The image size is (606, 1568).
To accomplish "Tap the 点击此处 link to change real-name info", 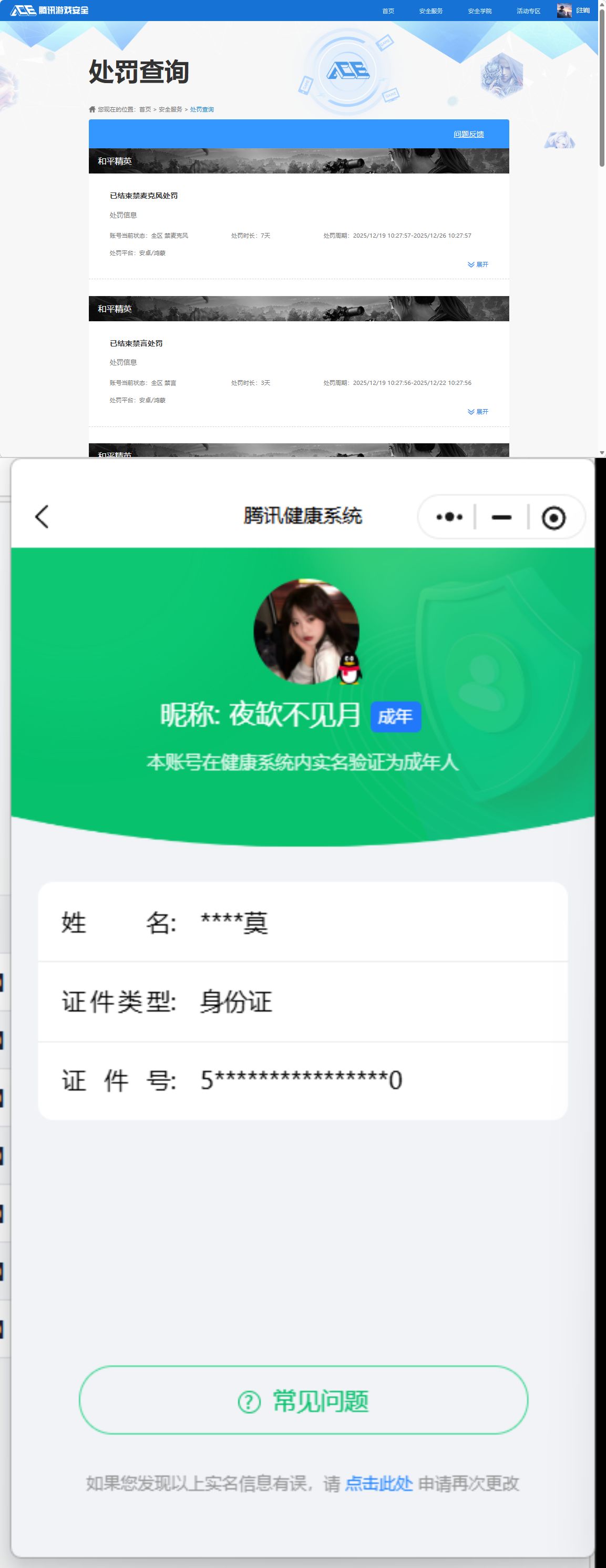I will 378,1483.
